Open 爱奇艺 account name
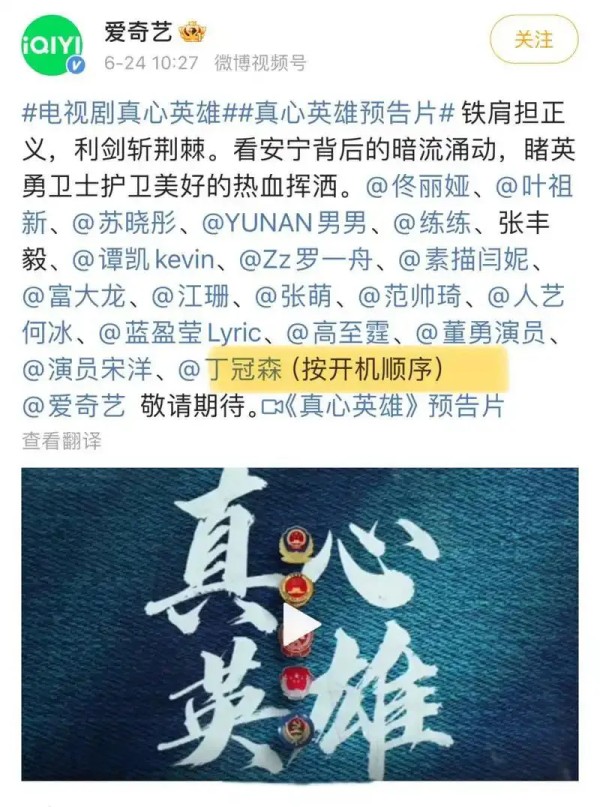 (x=139, y=32)
